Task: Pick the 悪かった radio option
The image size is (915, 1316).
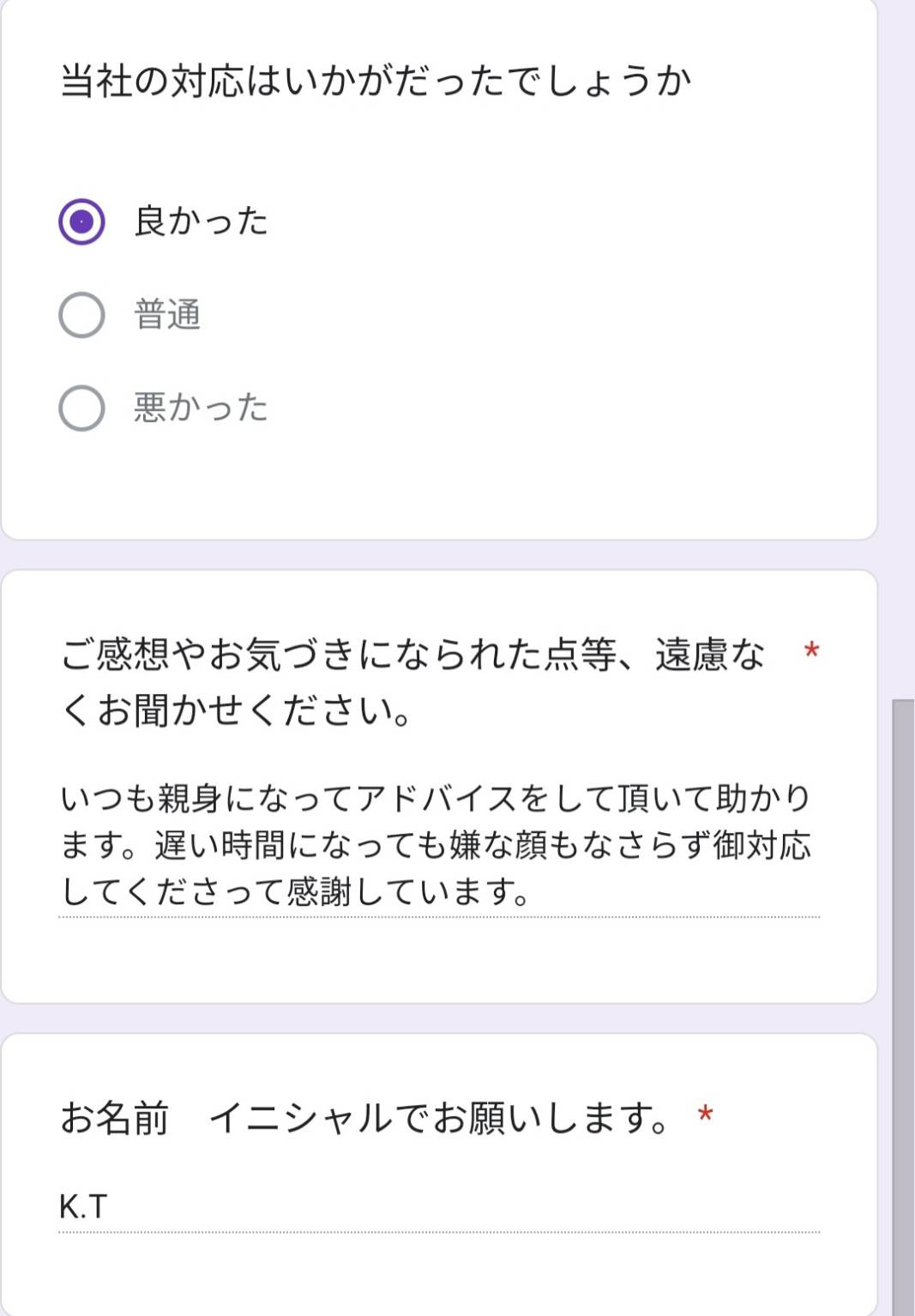Action: 81,407
